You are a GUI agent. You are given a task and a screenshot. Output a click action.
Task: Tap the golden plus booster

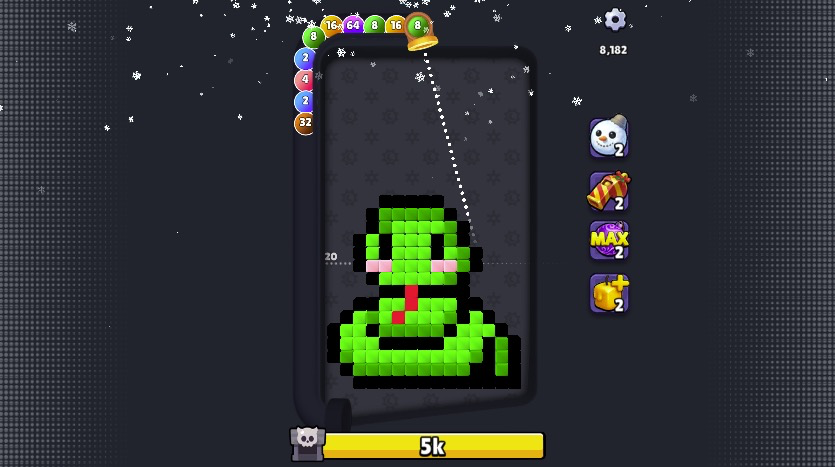tap(608, 294)
